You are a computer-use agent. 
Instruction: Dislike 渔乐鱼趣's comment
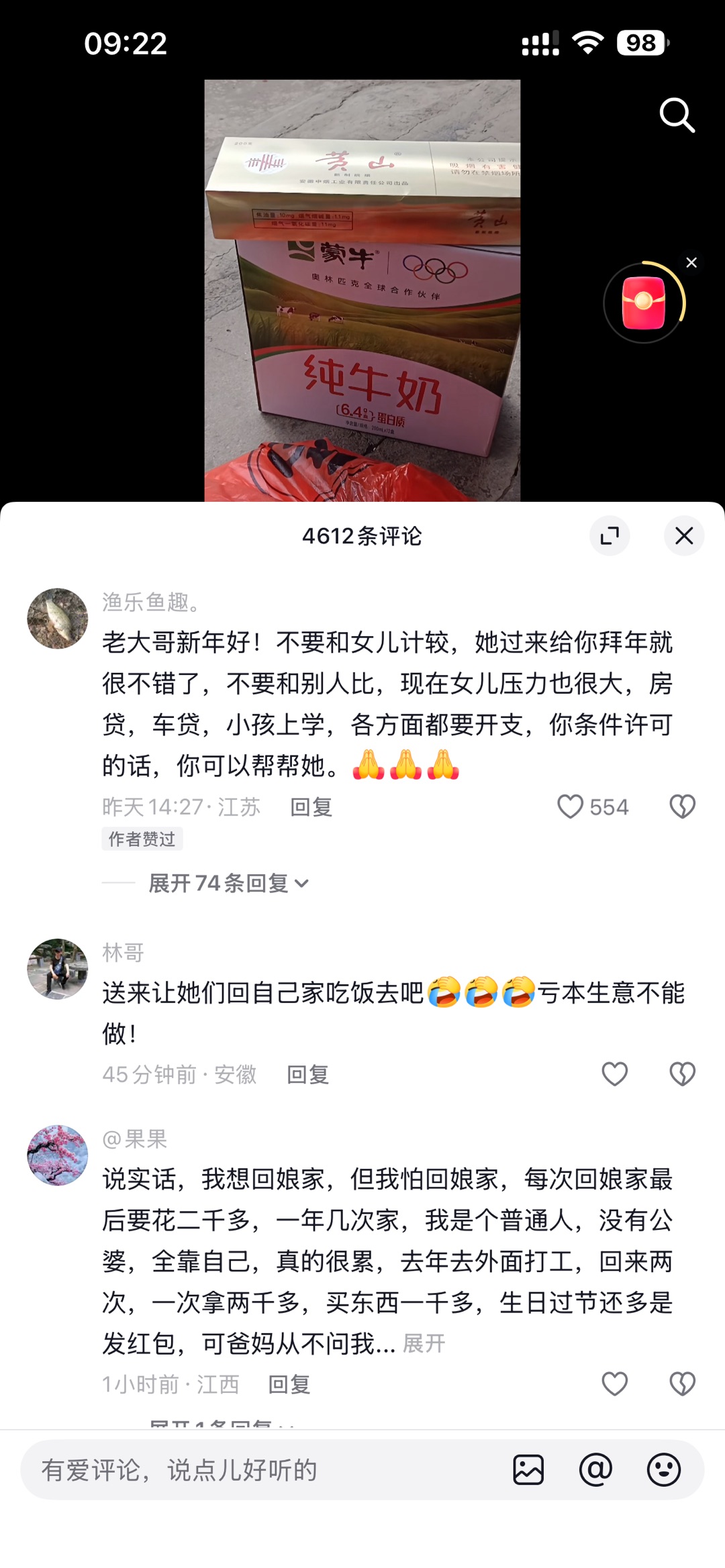[682, 806]
